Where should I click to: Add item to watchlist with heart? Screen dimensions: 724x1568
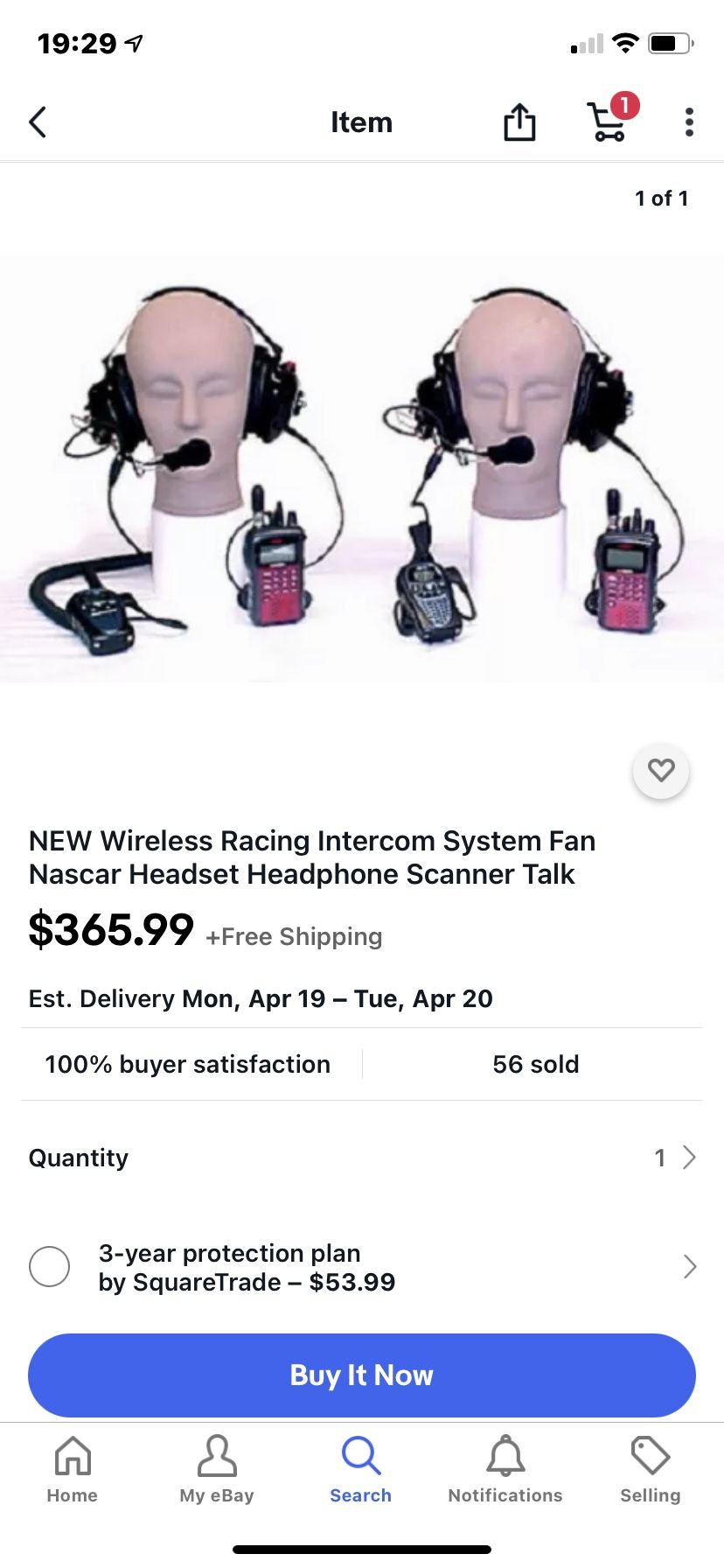661,770
